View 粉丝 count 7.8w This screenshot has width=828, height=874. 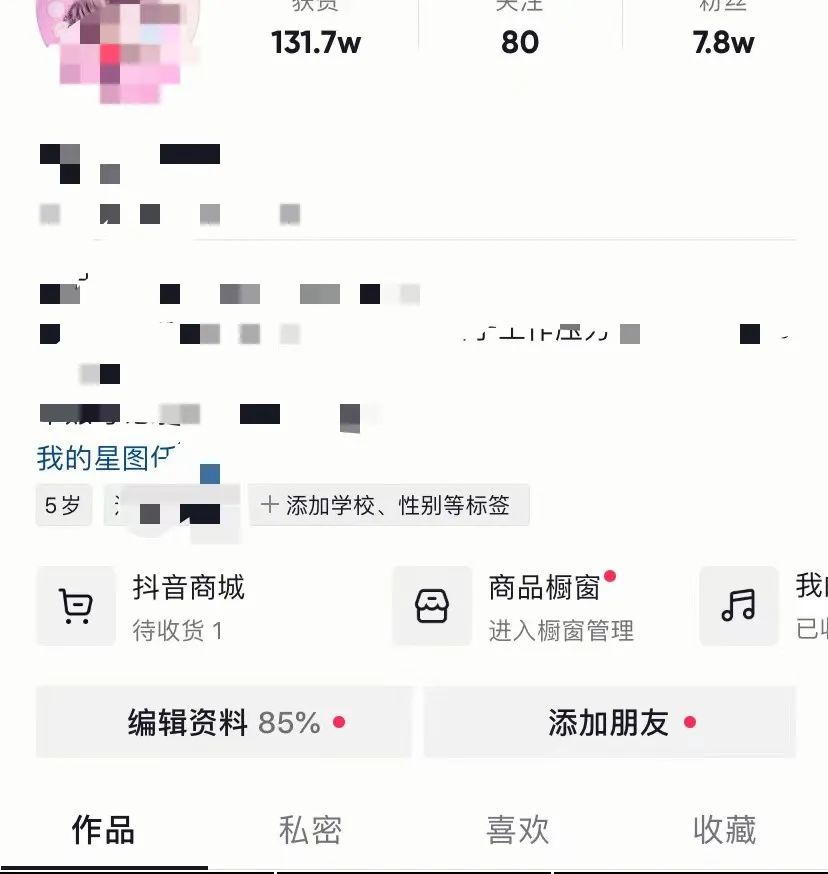coord(725,42)
